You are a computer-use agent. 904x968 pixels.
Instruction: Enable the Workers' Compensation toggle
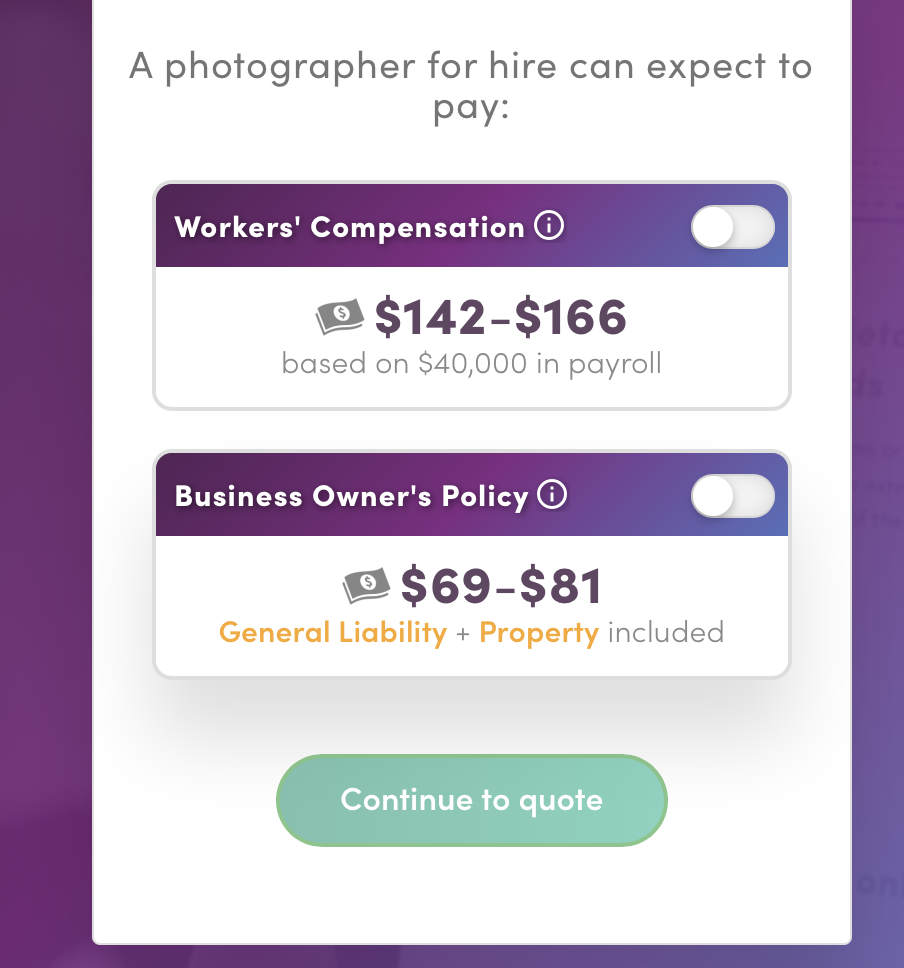click(732, 227)
